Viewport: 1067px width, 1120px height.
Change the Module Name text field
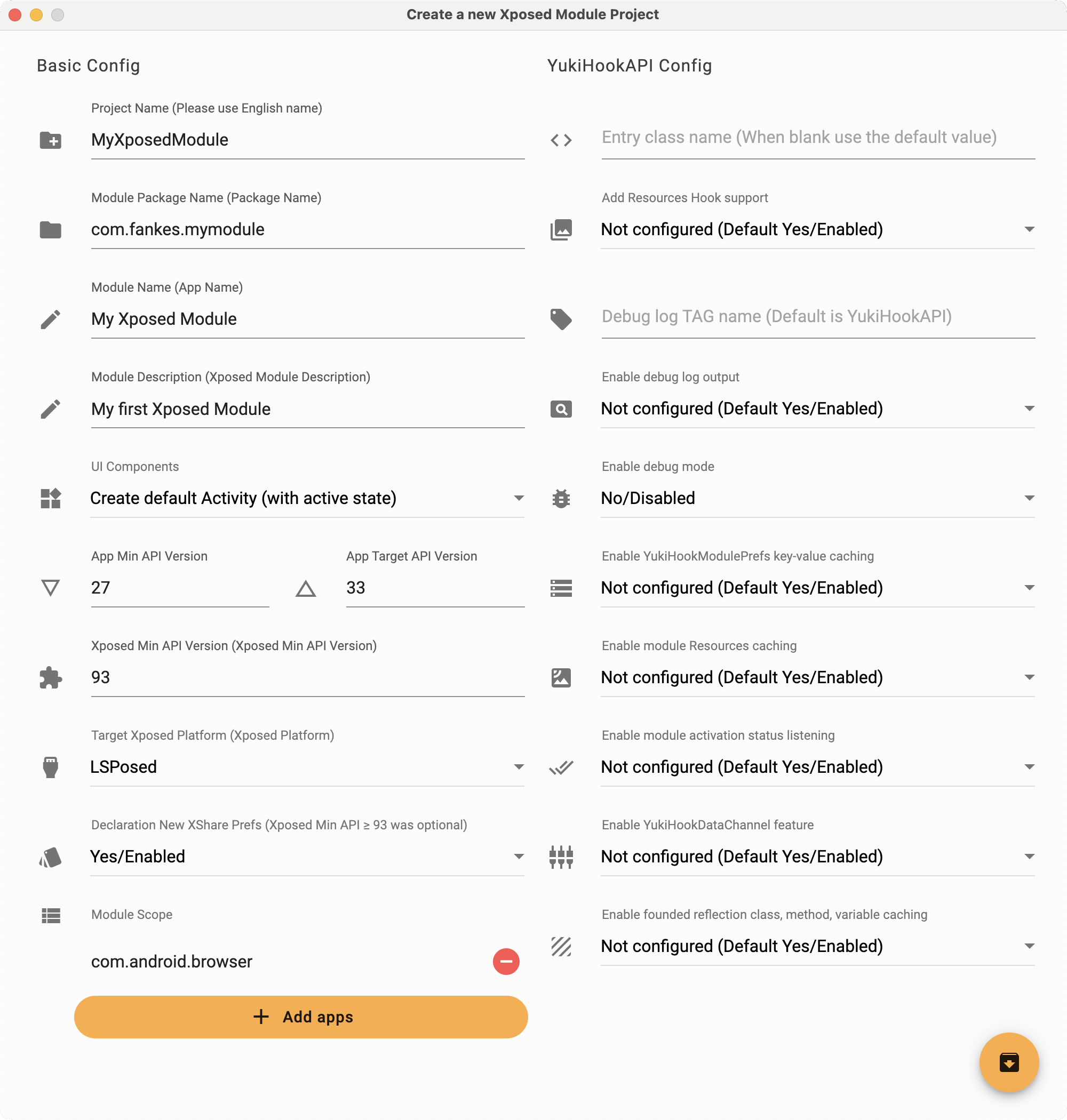(307, 319)
